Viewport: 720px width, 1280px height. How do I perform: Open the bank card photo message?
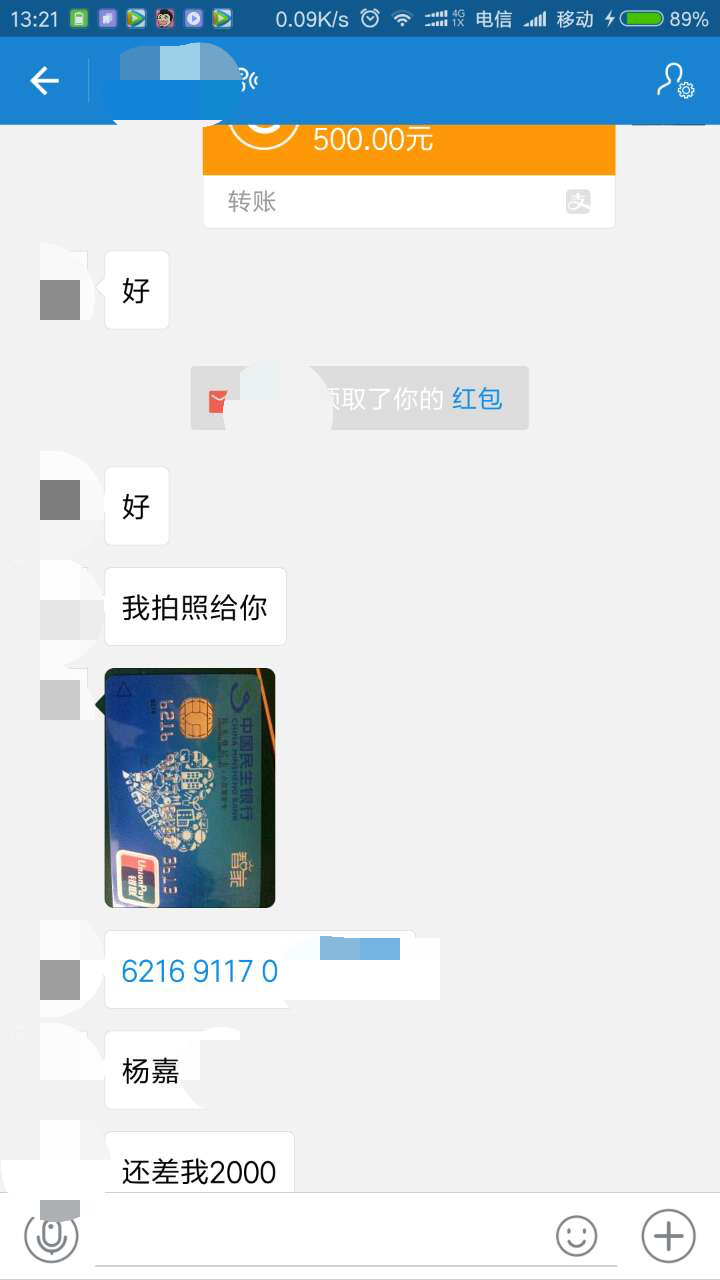[x=190, y=788]
